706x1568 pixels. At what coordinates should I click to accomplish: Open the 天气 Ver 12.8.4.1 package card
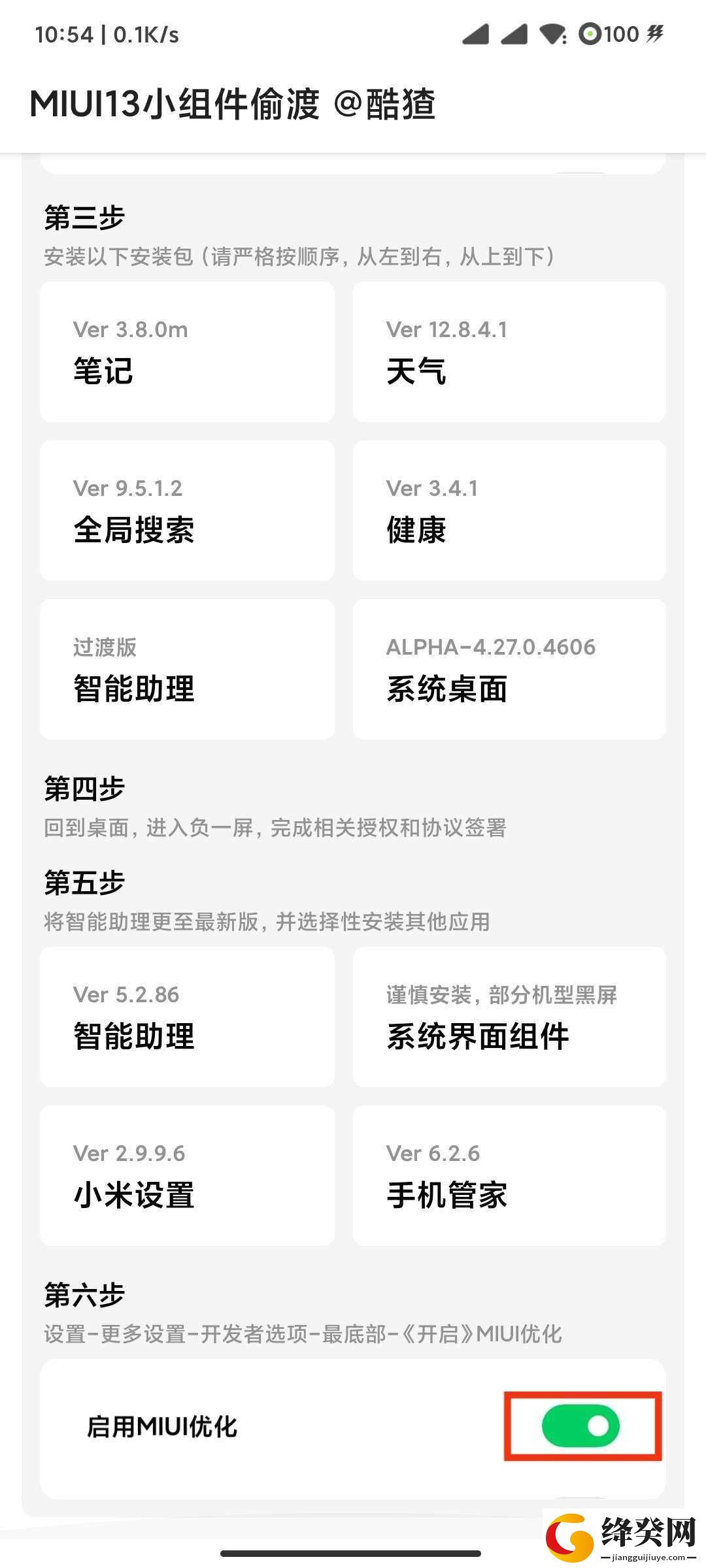pos(509,351)
